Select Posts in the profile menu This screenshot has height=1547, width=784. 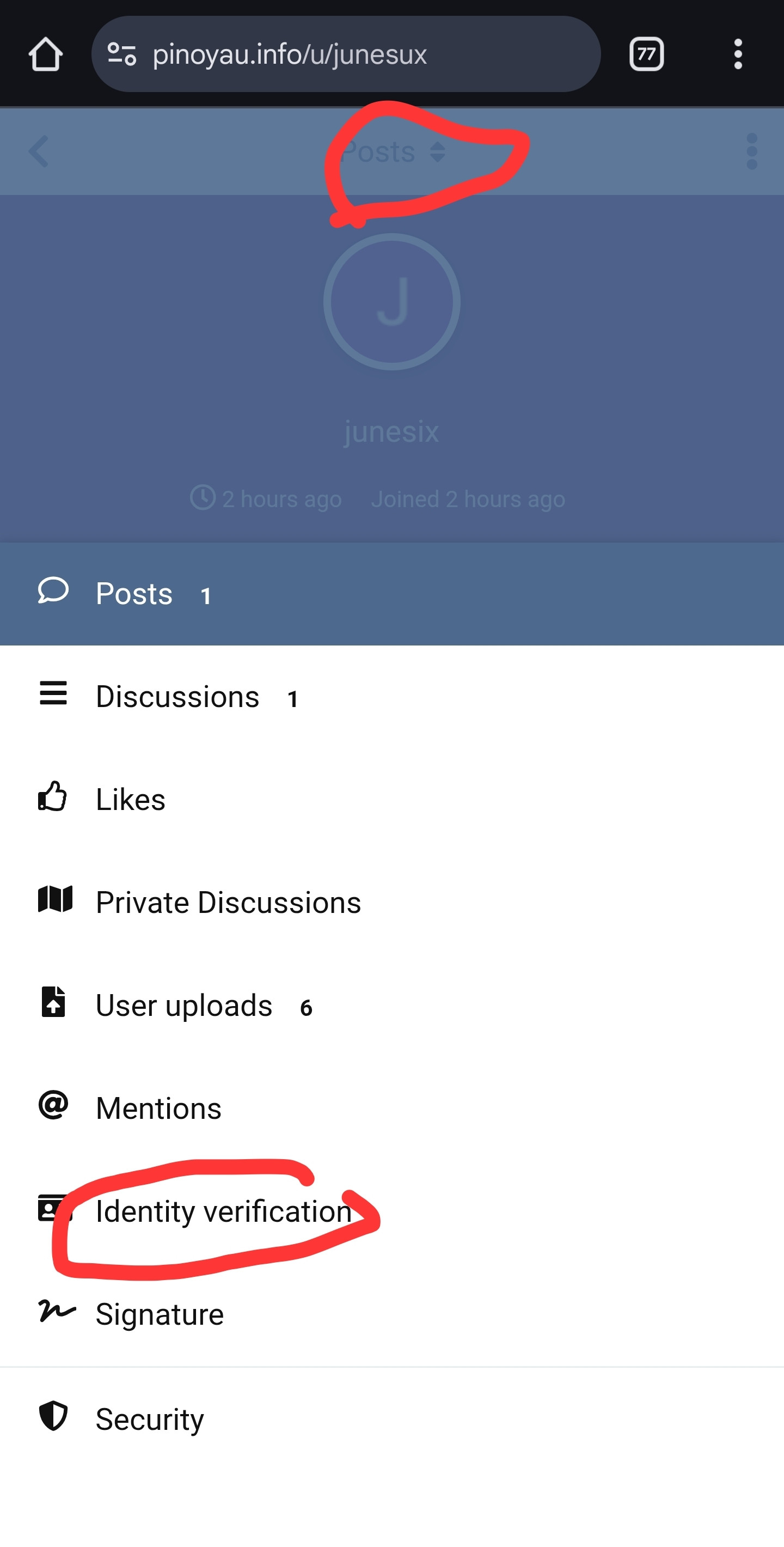[134, 594]
